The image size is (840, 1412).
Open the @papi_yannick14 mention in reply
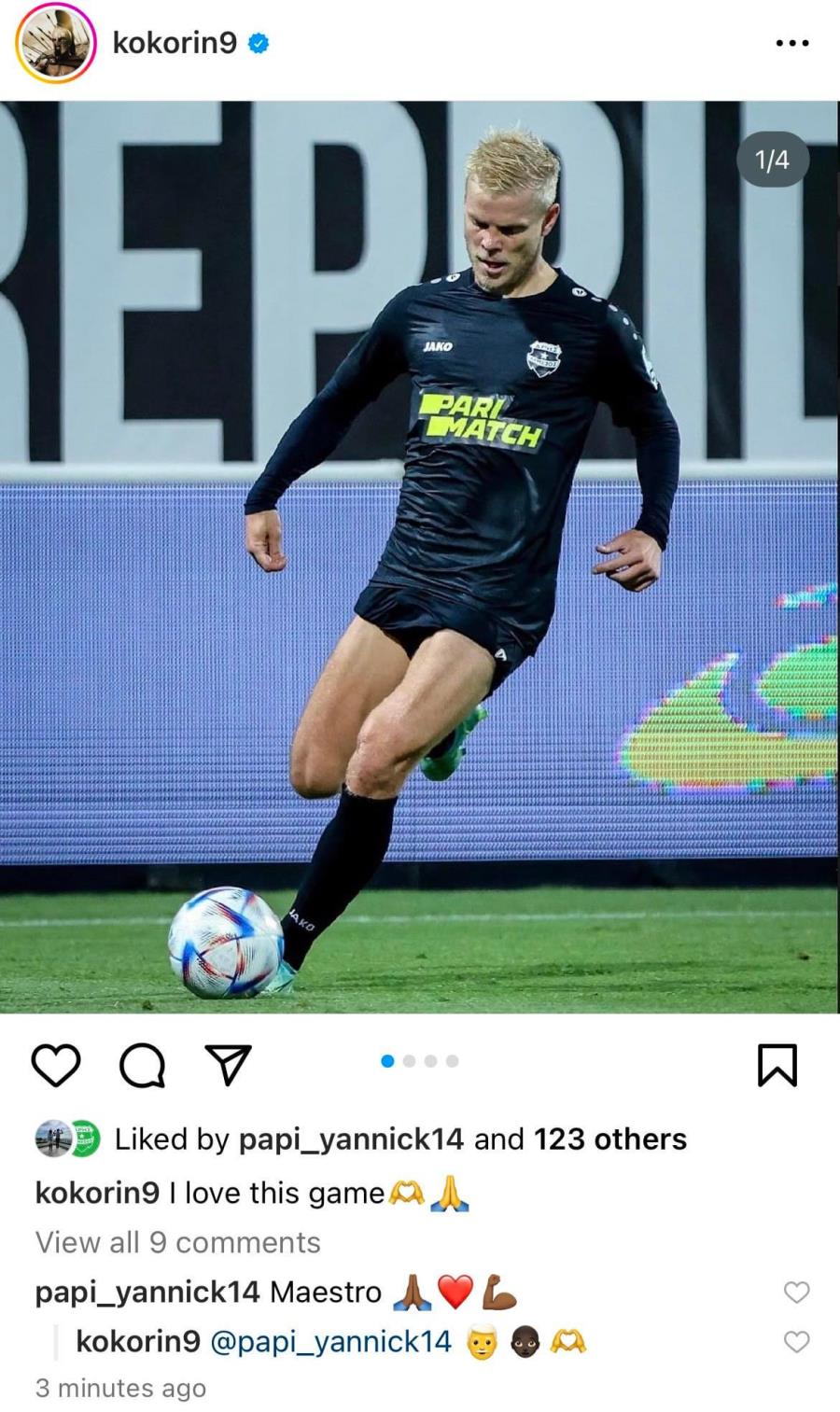pos(330,1342)
